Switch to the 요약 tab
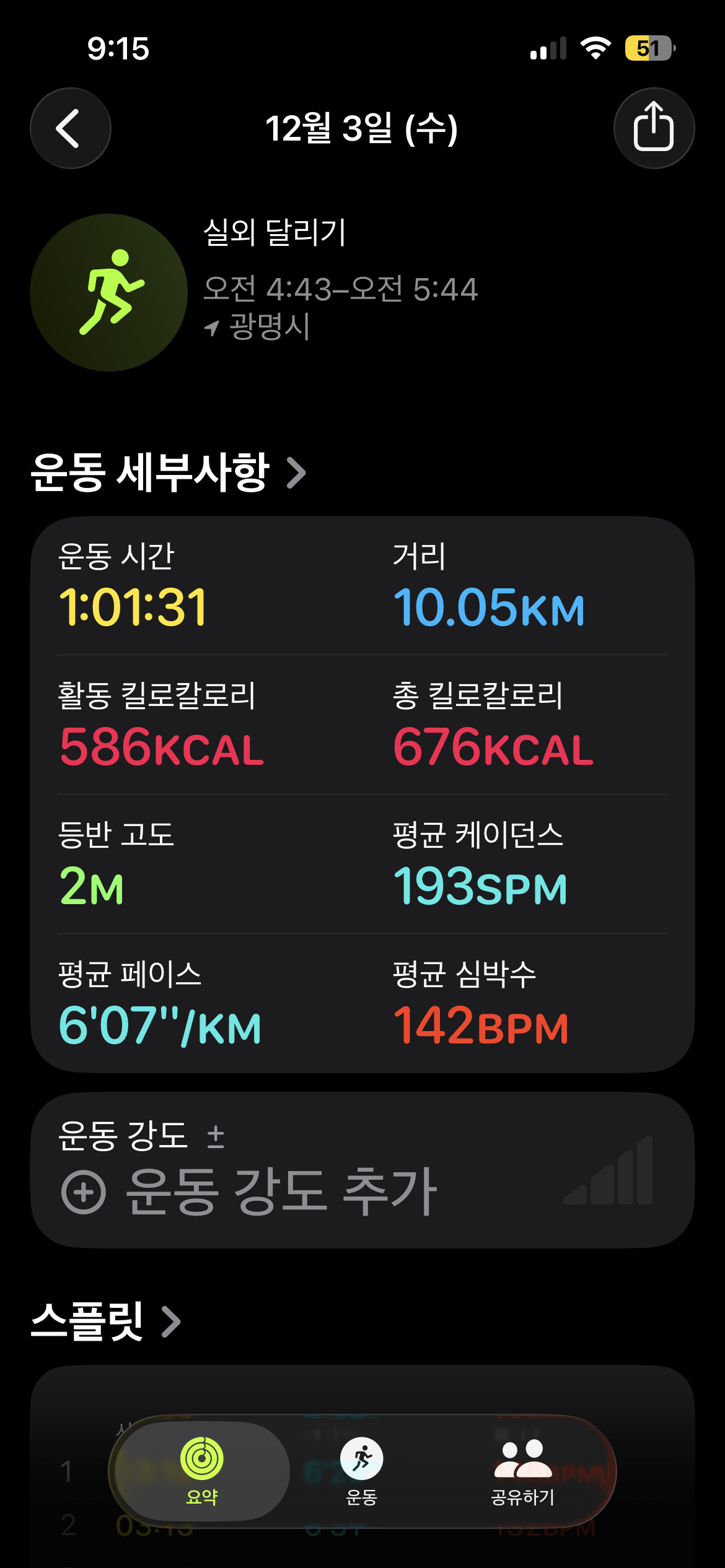725x1568 pixels. tap(202, 1471)
